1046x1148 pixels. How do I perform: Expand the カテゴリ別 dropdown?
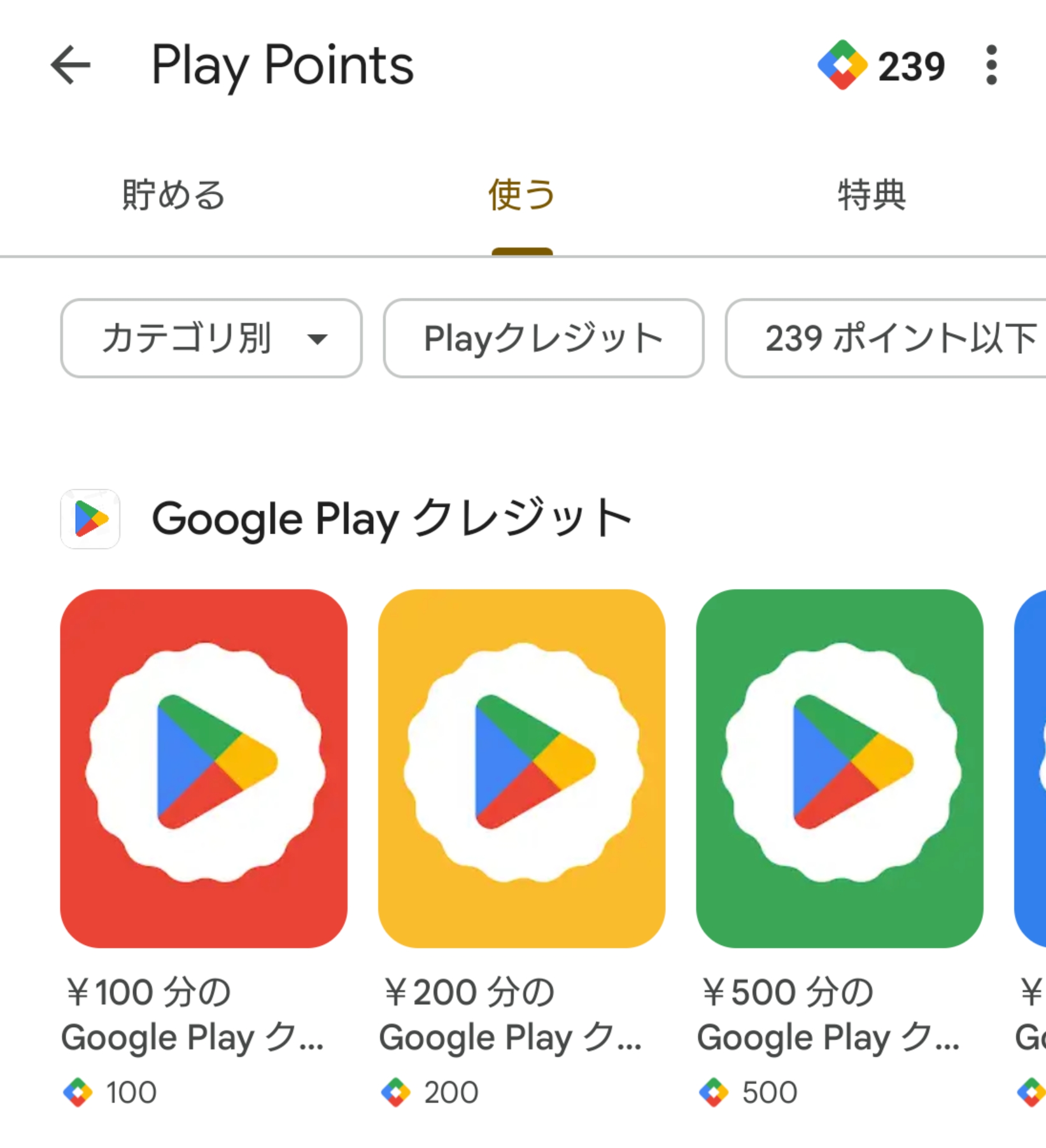point(211,338)
